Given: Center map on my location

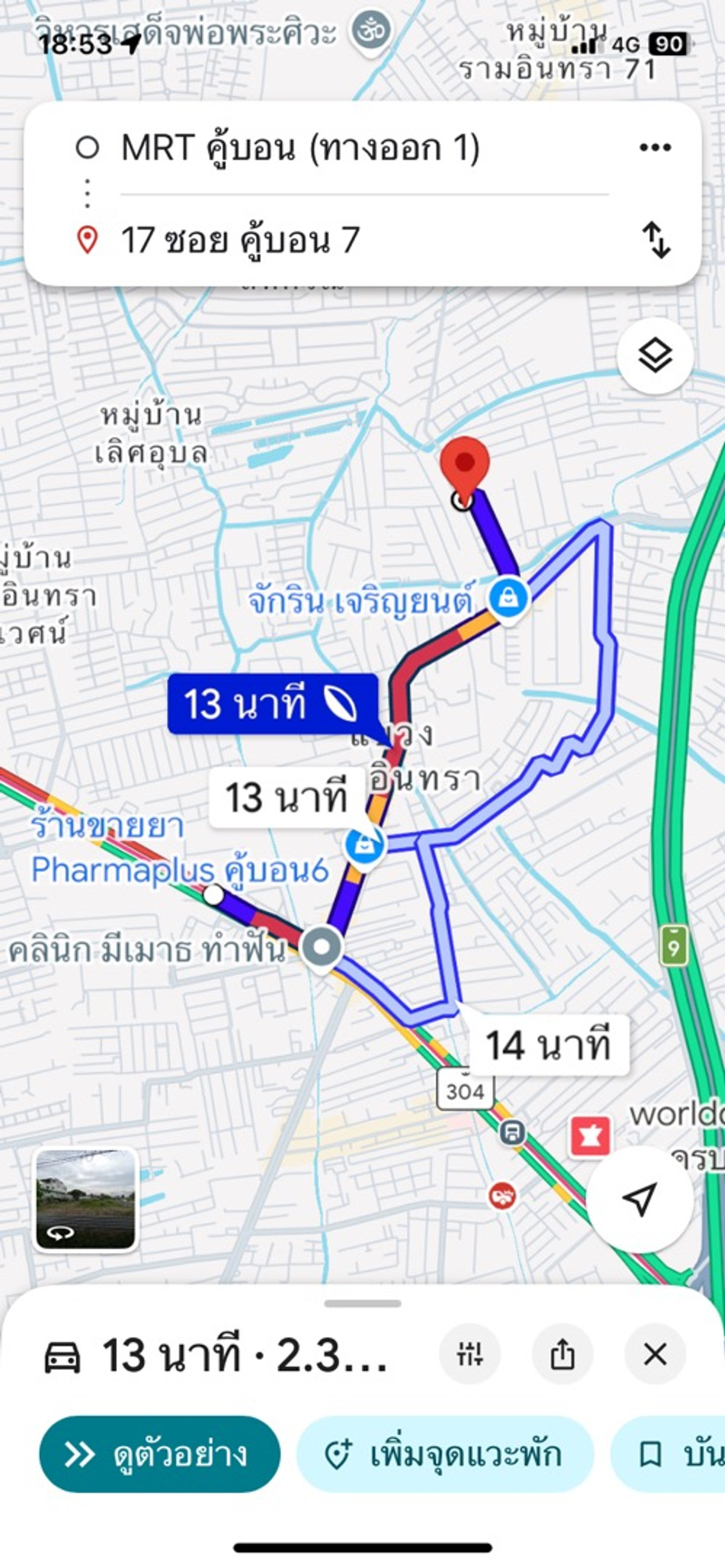Looking at the screenshot, I should pos(640,1198).
